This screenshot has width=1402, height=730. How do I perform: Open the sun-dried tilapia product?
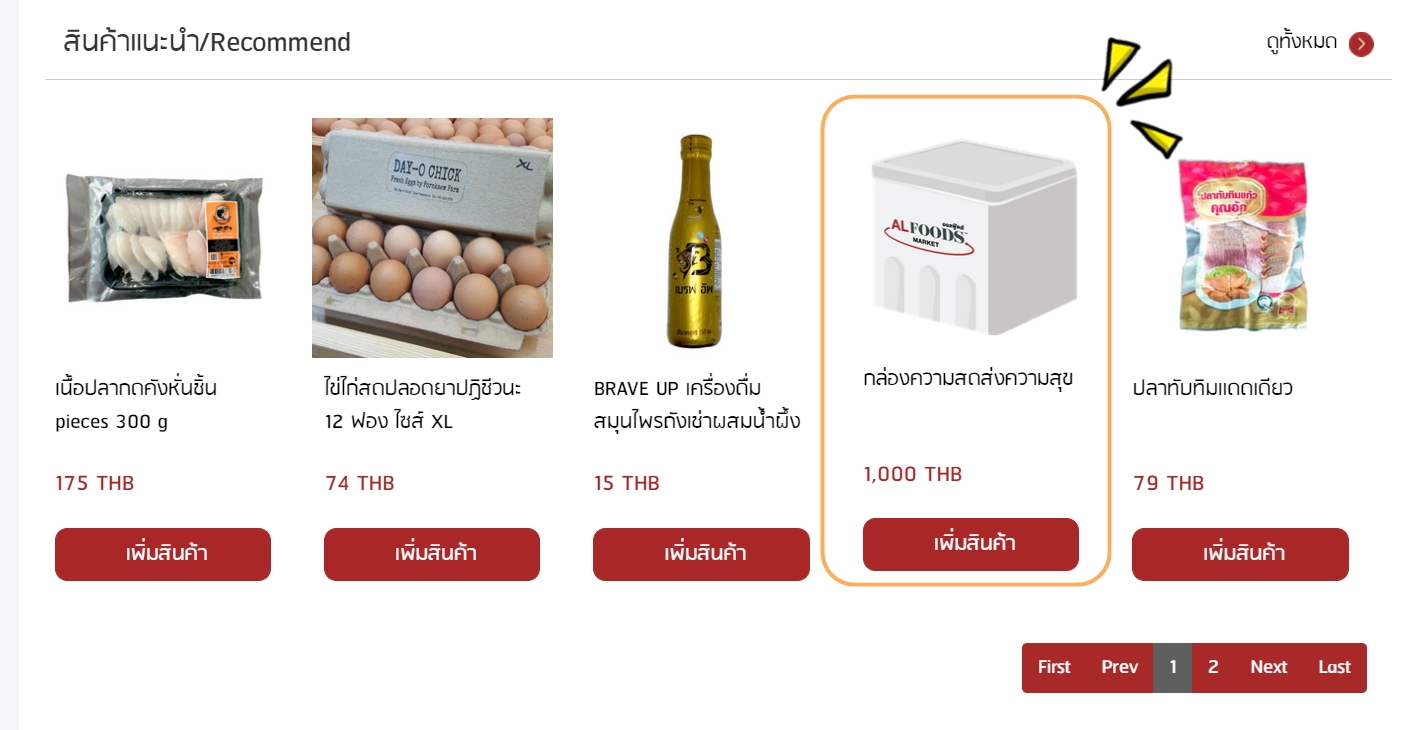[1243, 244]
